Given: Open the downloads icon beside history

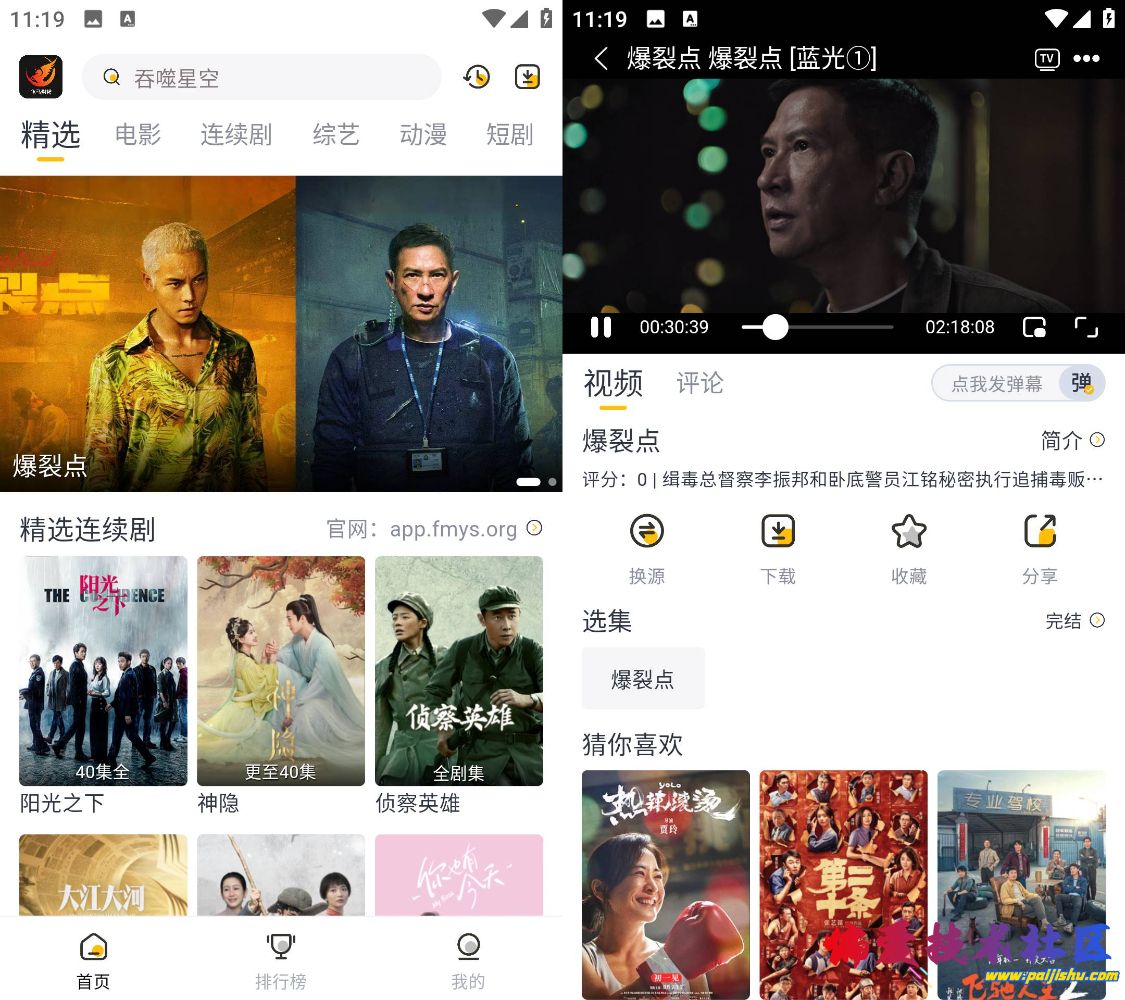Looking at the screenshot, I should click(x=527, y=77).
